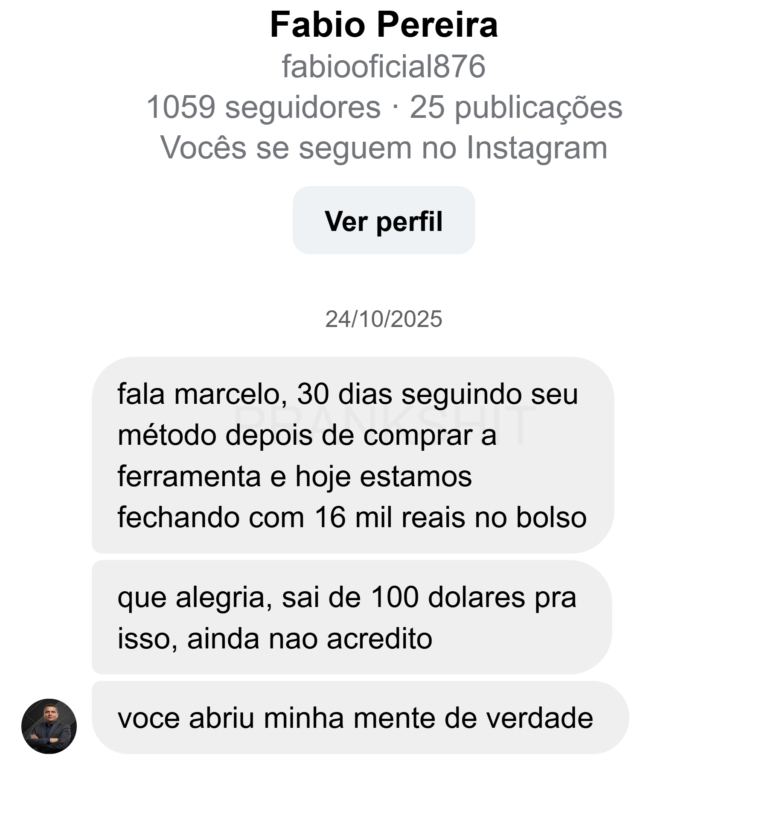Tap Fabio's avatar beside the last message

(49, 725)
